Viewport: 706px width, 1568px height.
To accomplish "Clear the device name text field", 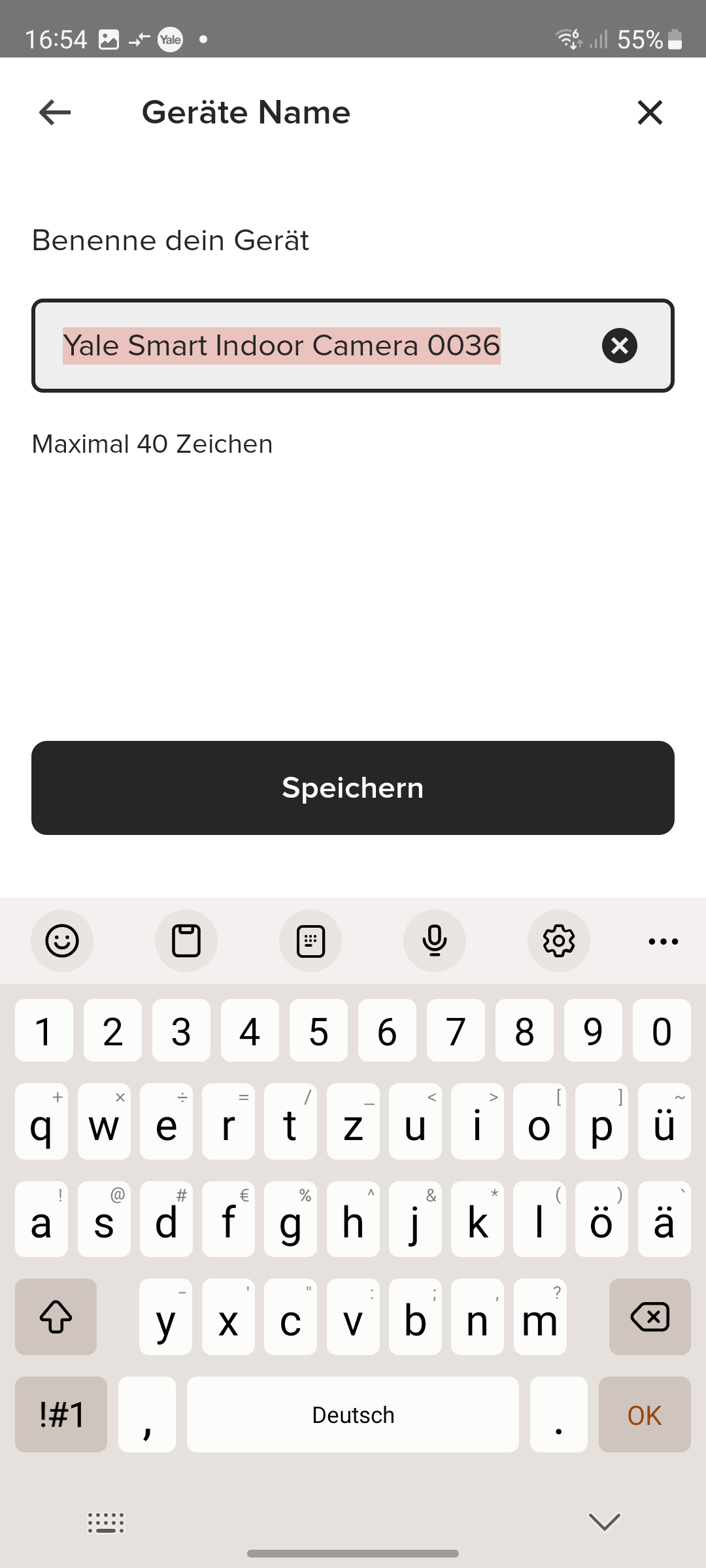I will pos(619,346).
